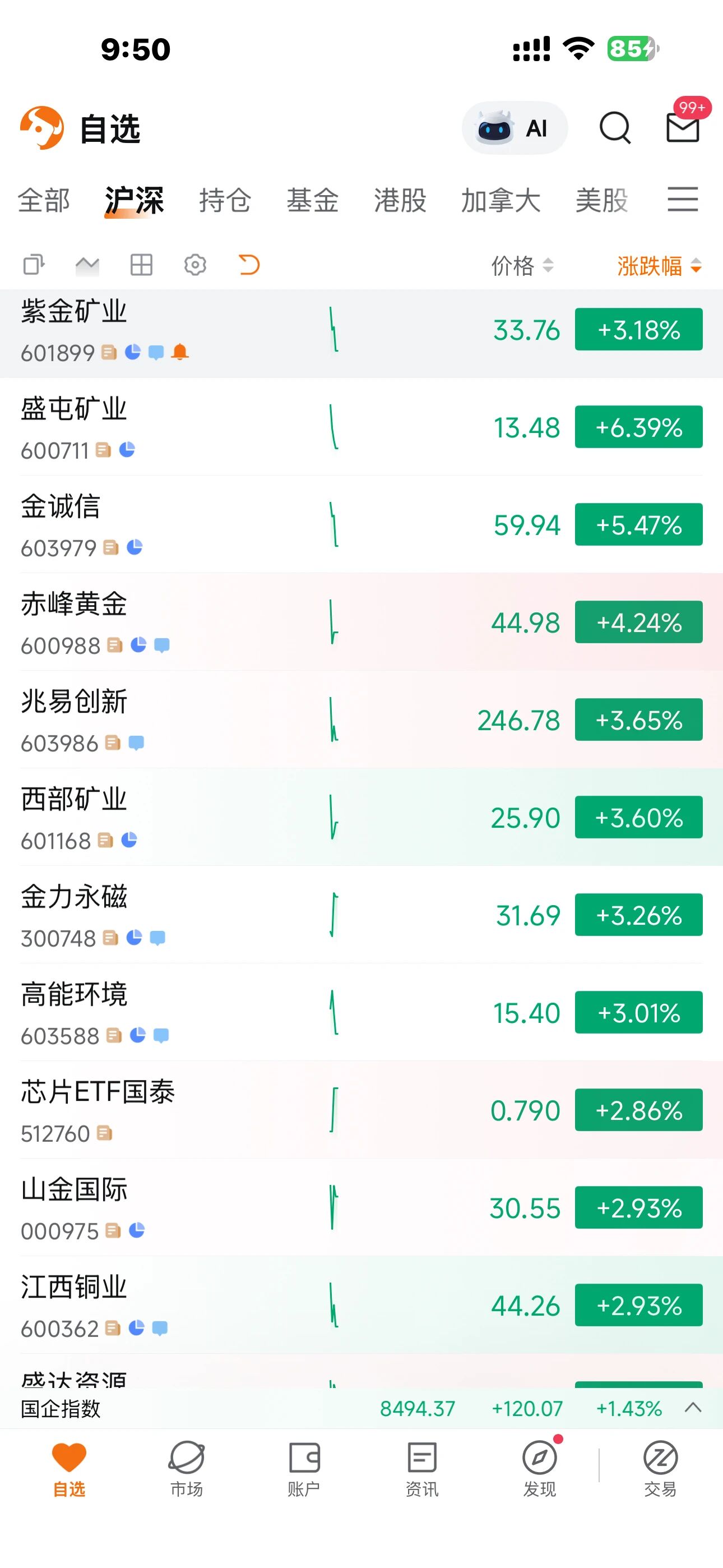The image size is (723, 1568).
Task: Open the 兆易创新 stock row
Action: coord(183,720)
